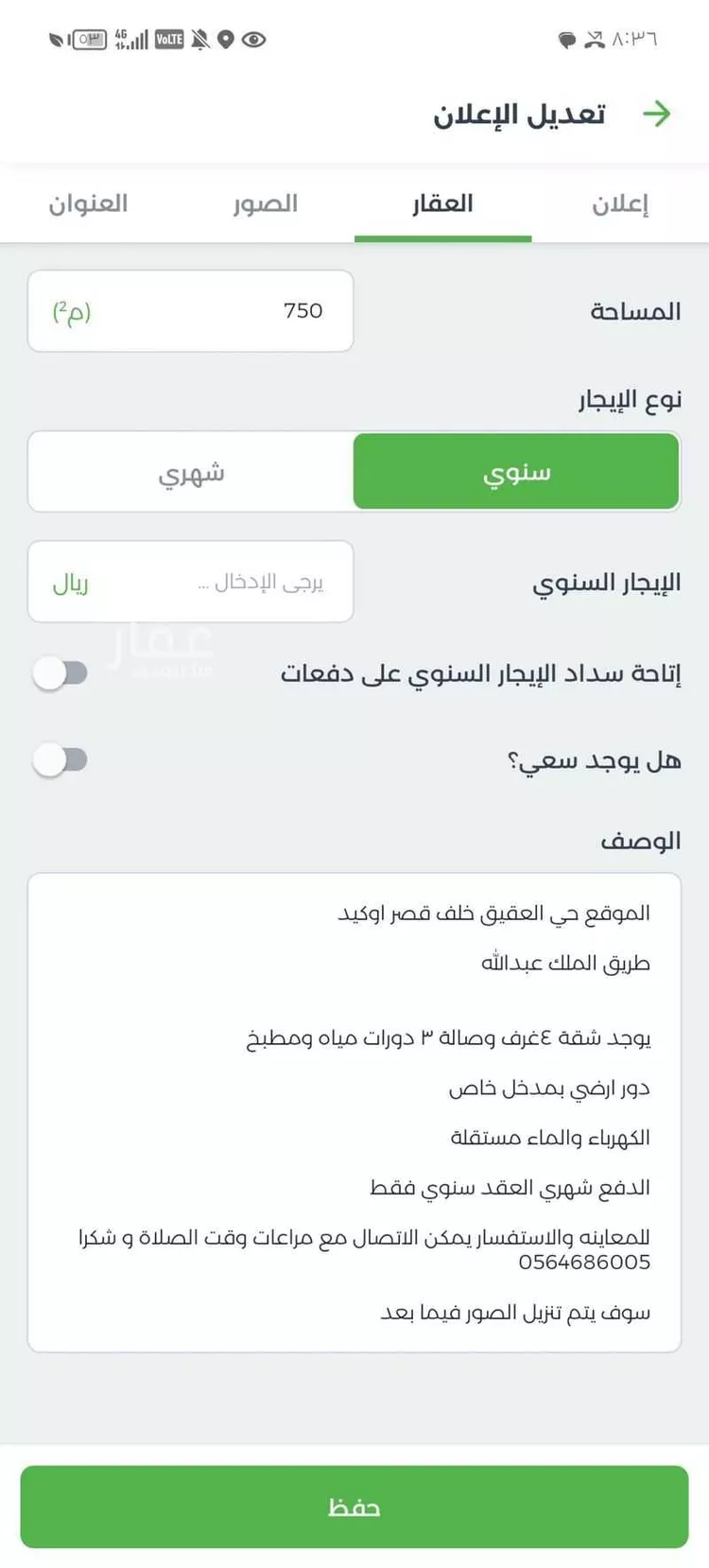Enable إتاحة سداد الإيجار السنوي على دفعات

click(x=61, y=673)
